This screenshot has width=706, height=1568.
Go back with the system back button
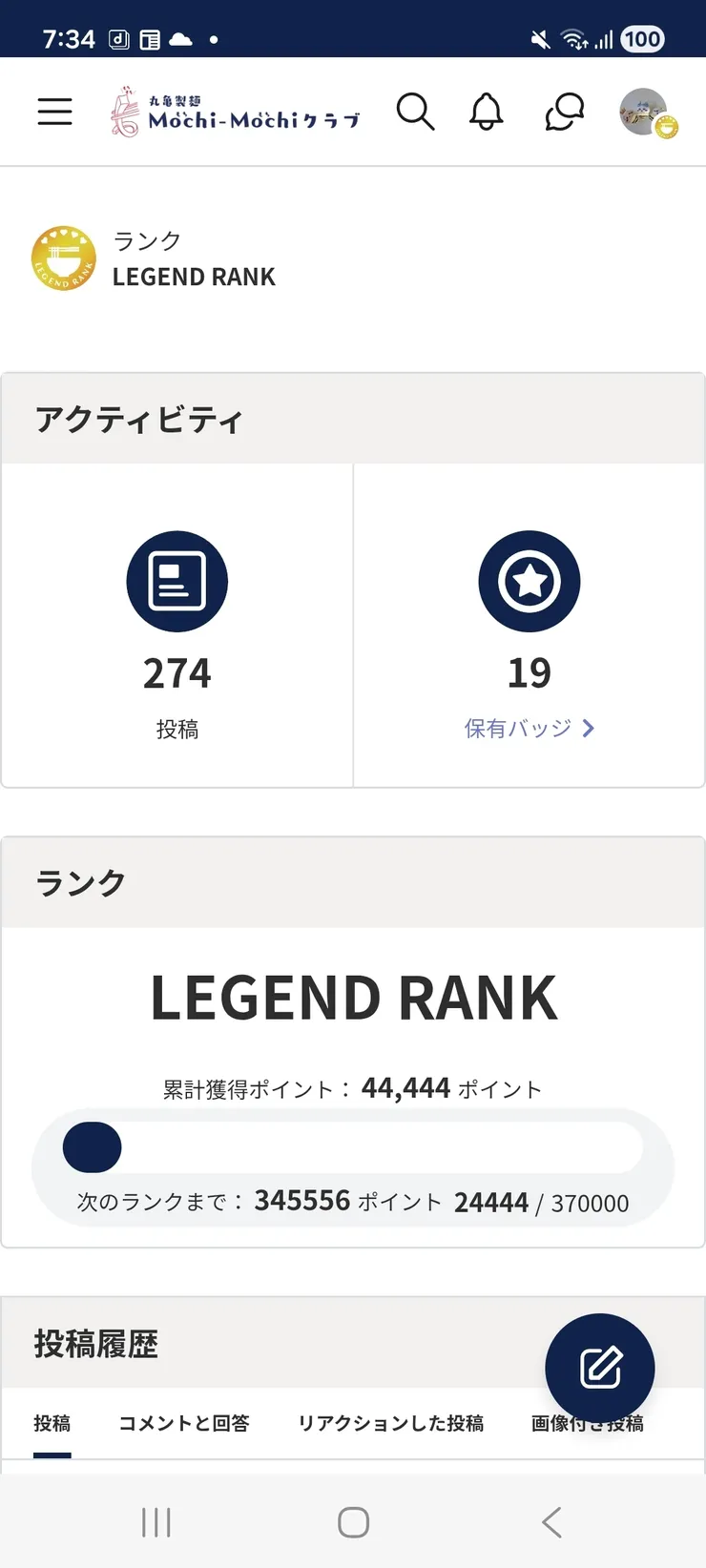coord(551,1522)
